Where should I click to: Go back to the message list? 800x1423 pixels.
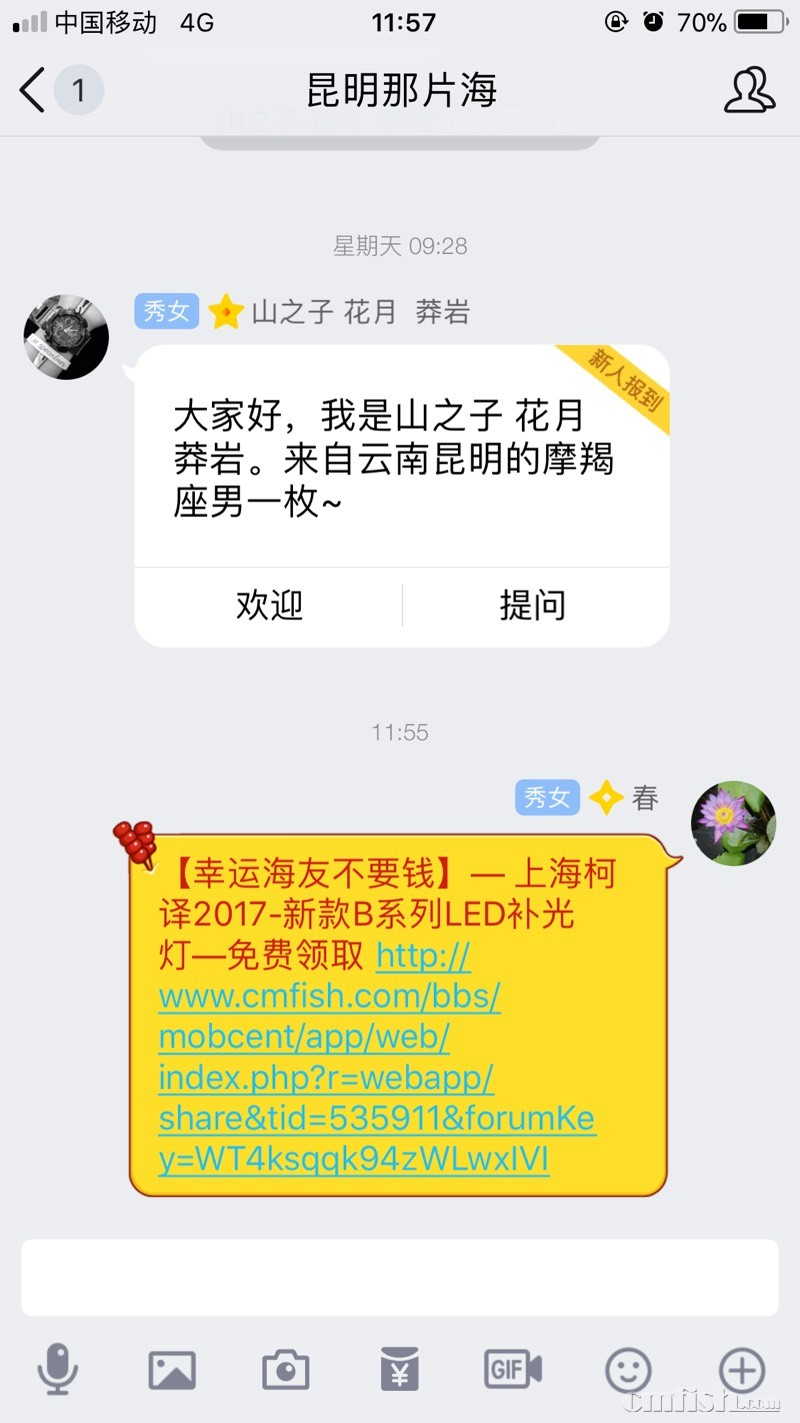point(34,91)
